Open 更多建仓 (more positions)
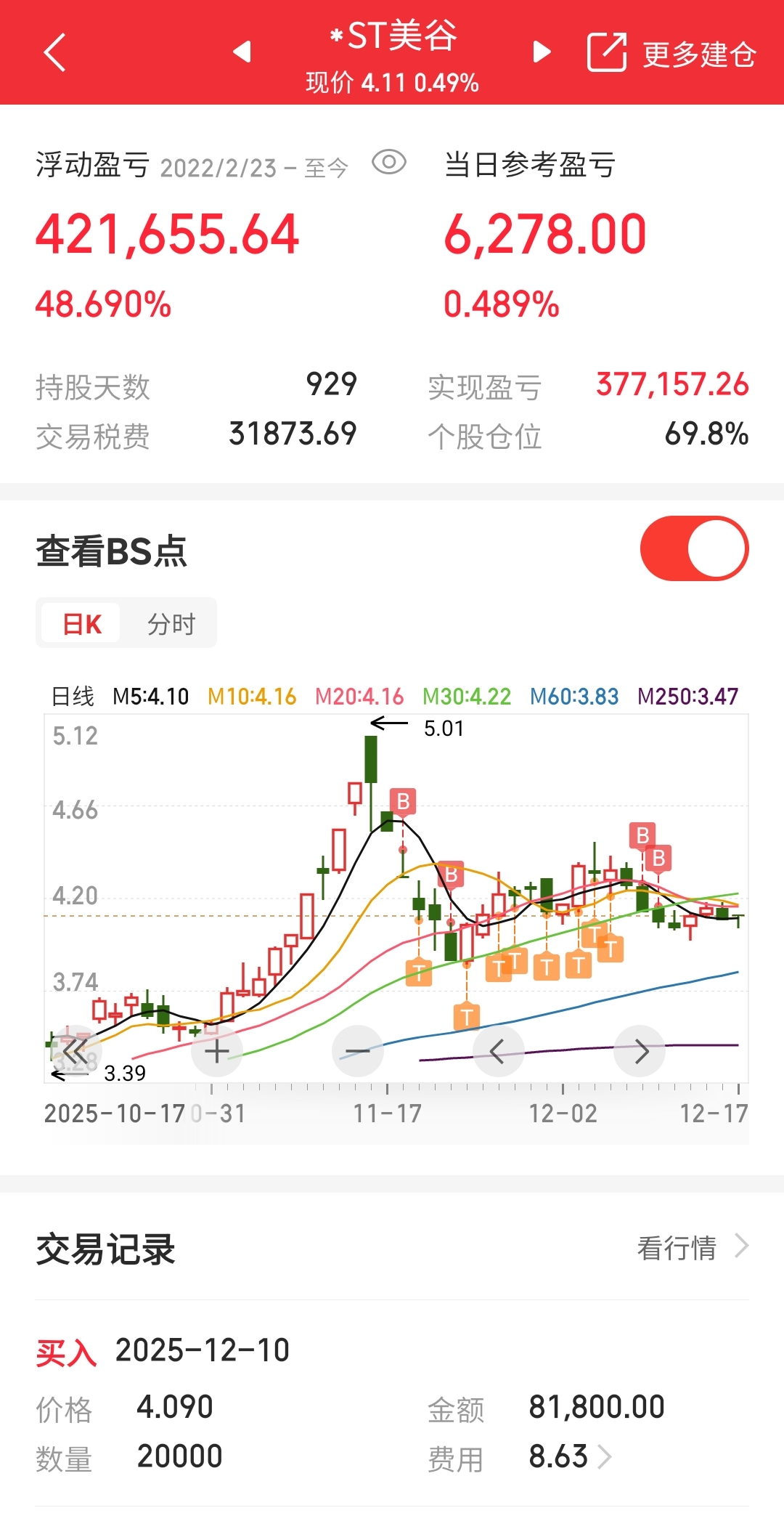Image resolution: width=784 pixels, height=1529 pixels. [x=671, y=53]
